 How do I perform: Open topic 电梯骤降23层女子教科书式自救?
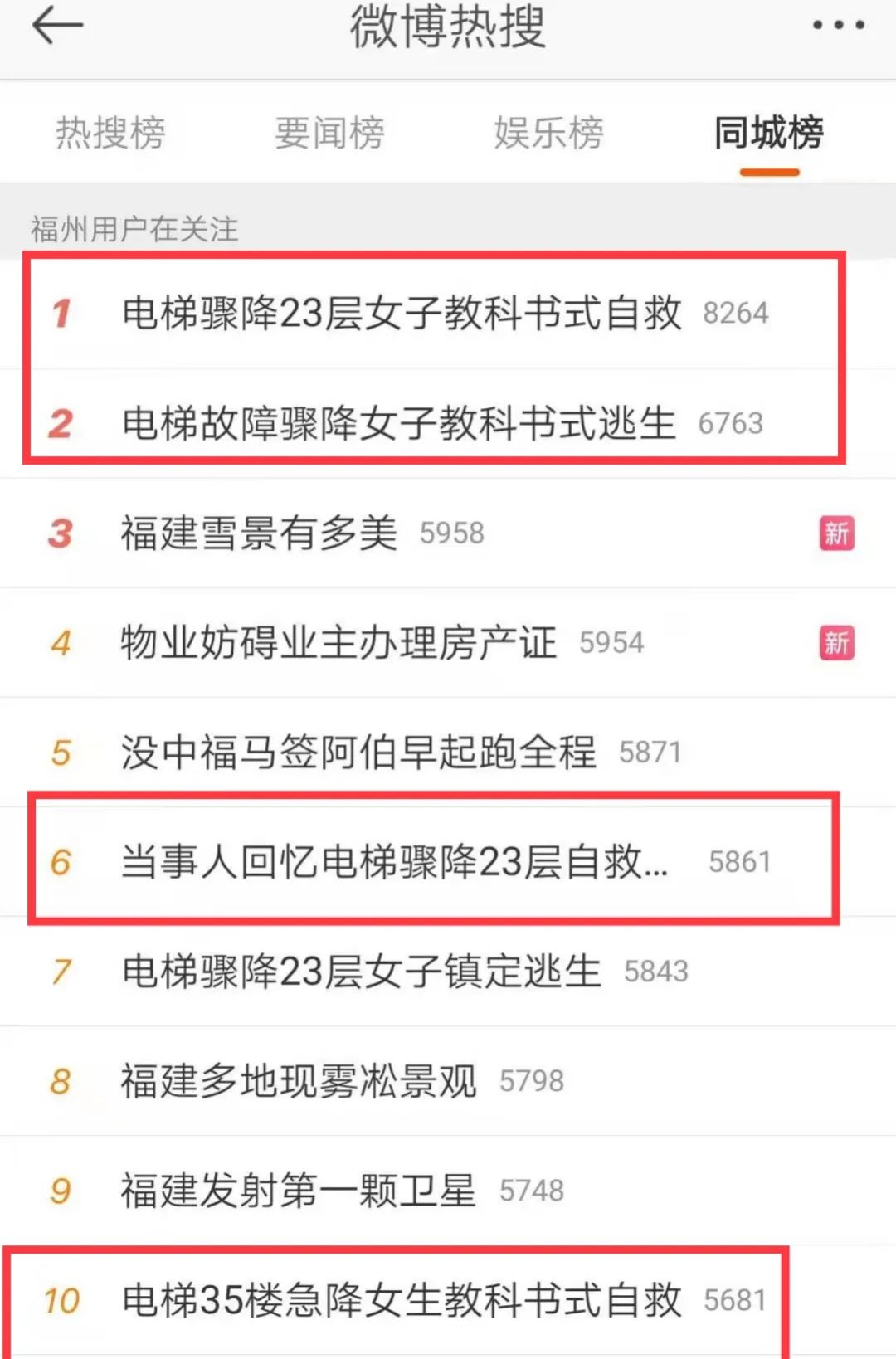coord(402,313)
